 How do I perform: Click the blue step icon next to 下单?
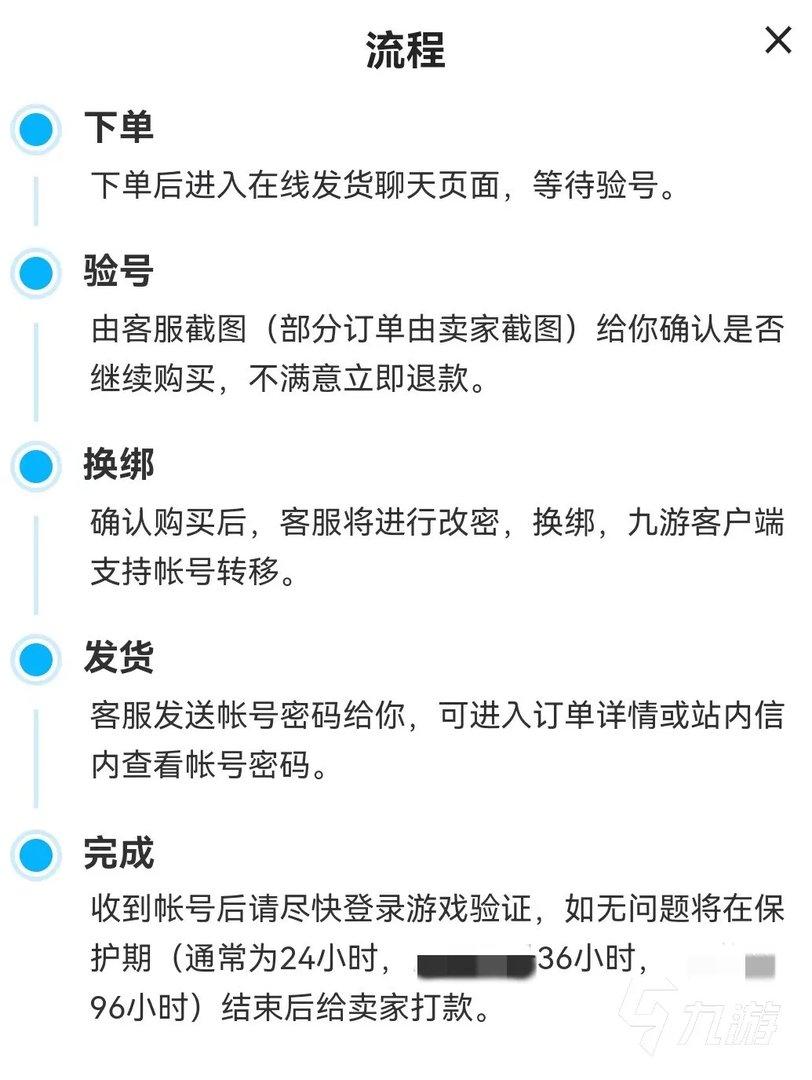(35, 129)
